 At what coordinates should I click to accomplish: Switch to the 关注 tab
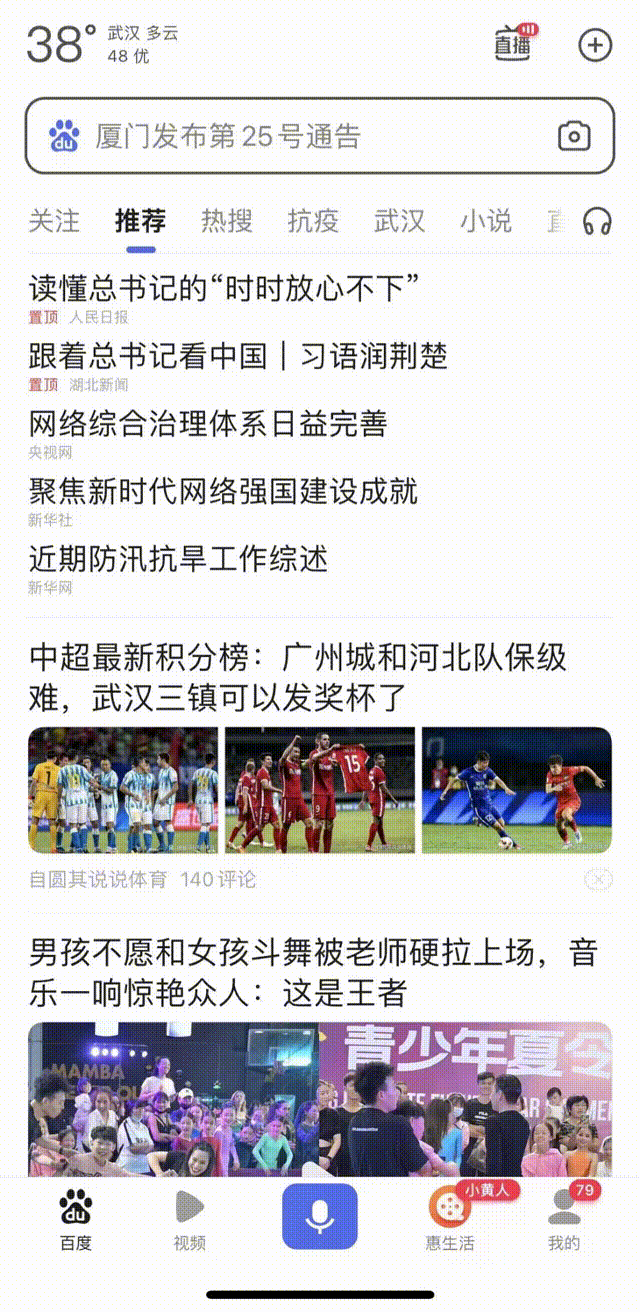54,220
